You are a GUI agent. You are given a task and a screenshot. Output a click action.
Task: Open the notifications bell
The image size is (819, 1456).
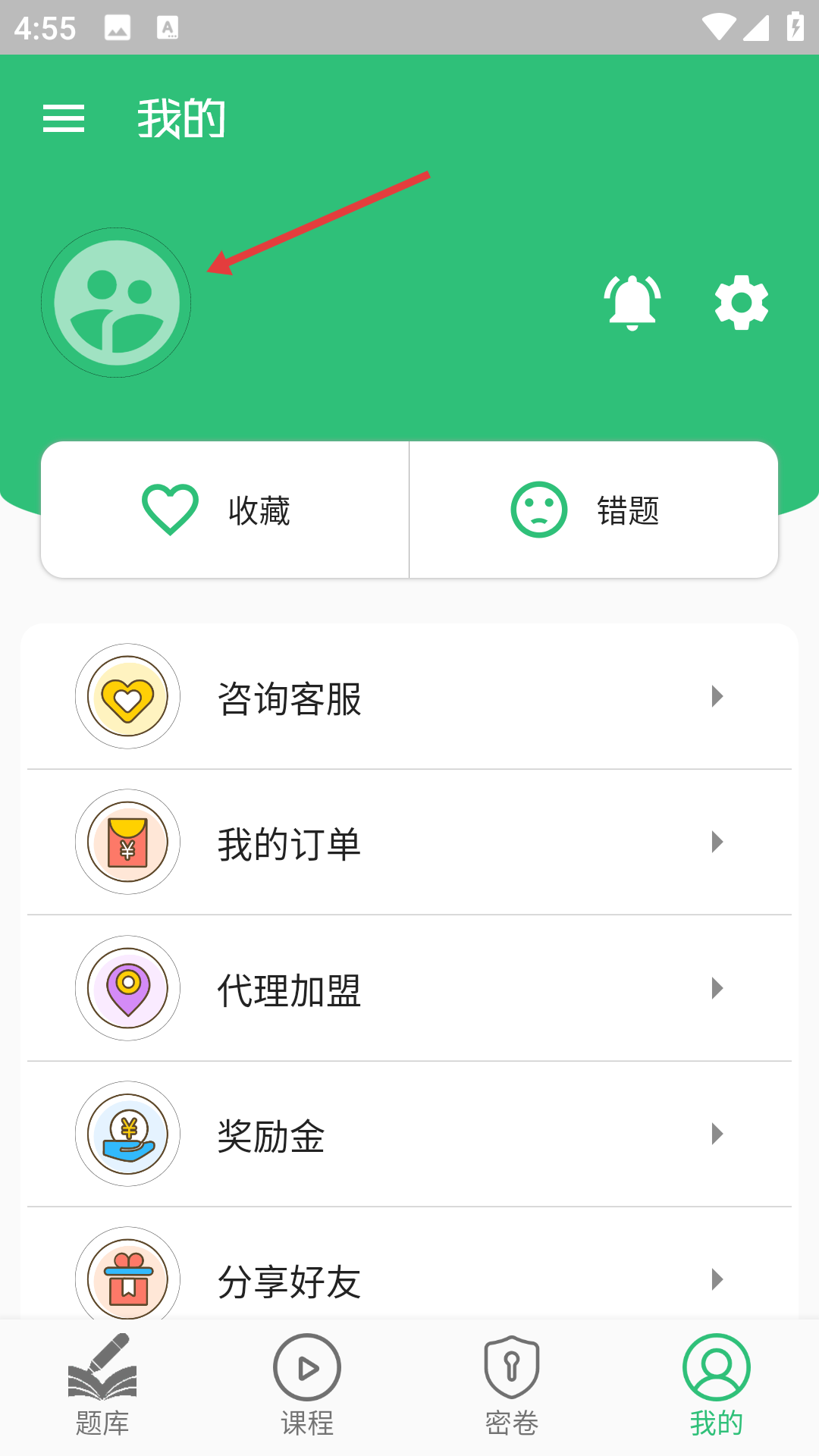coord(632,303)
